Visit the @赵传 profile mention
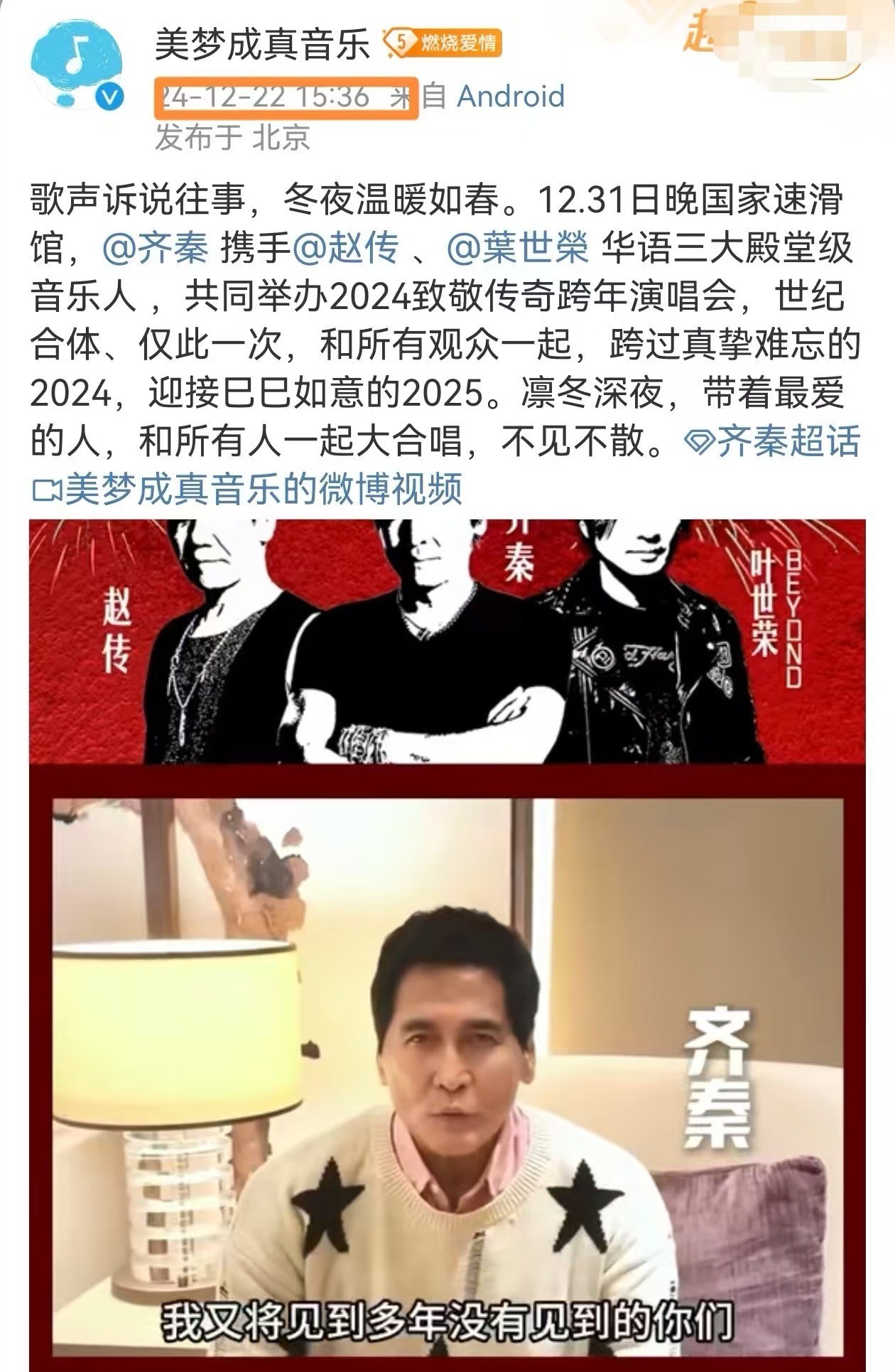 (x=345, y=247)
